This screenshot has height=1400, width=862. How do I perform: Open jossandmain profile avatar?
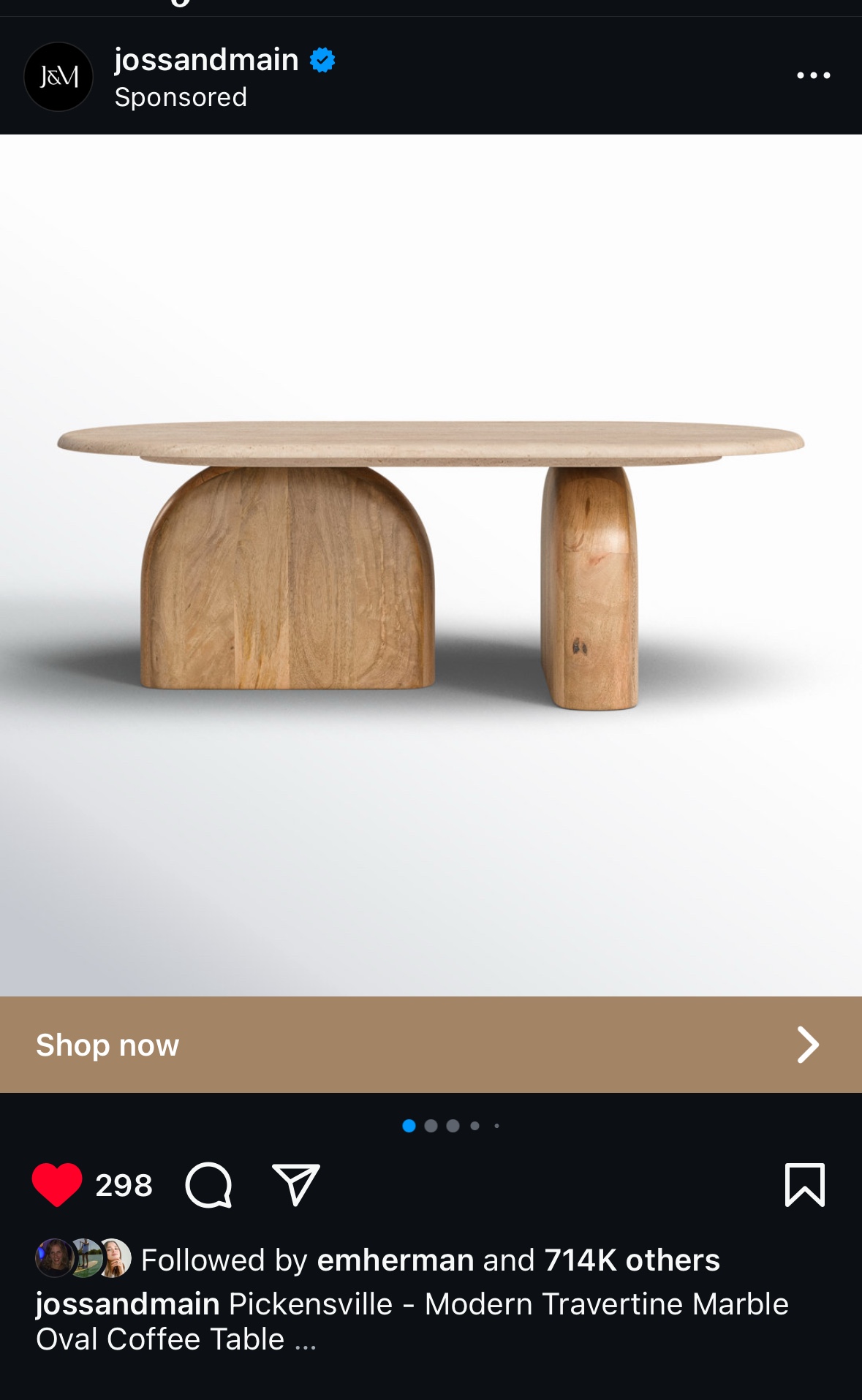pos(58,77)
